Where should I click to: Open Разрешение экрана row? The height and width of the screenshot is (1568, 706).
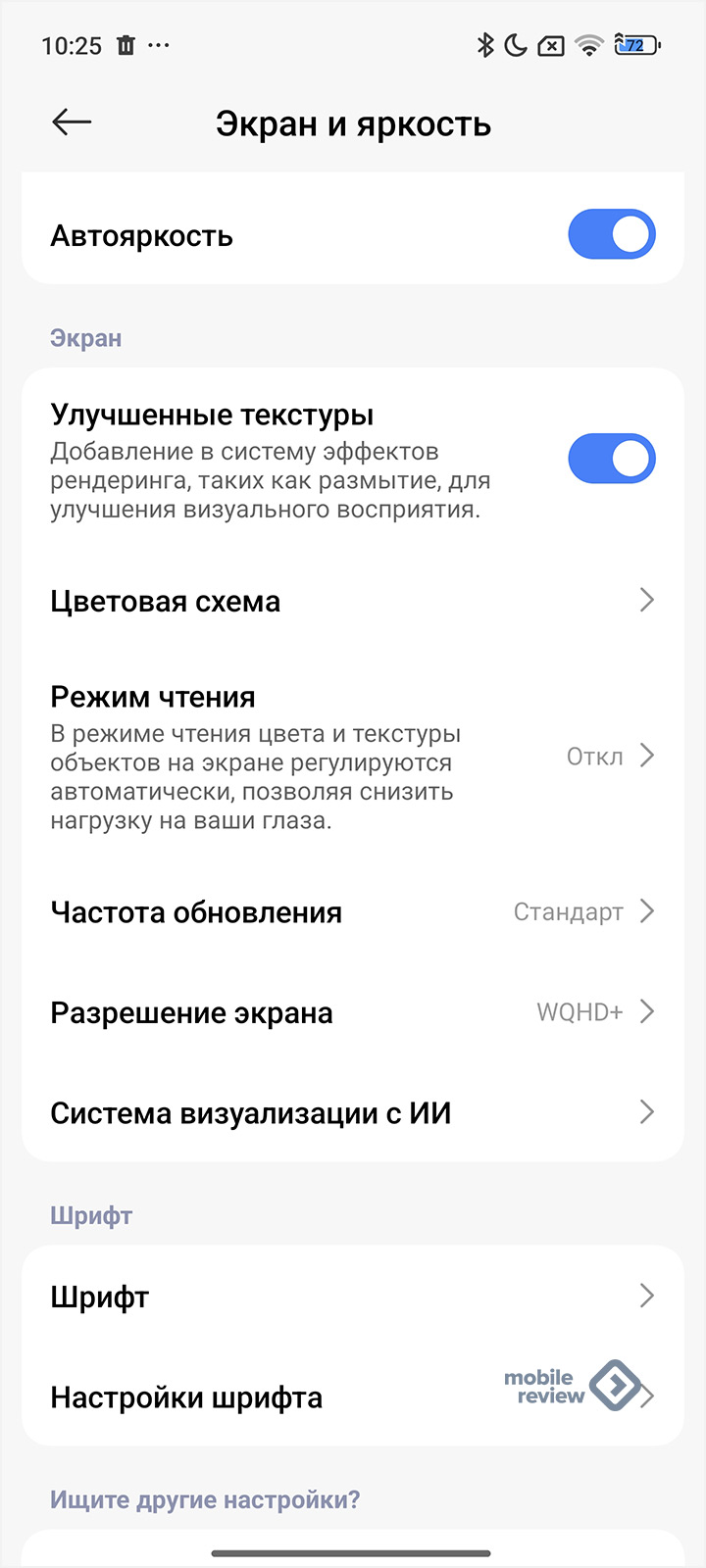353,1012
